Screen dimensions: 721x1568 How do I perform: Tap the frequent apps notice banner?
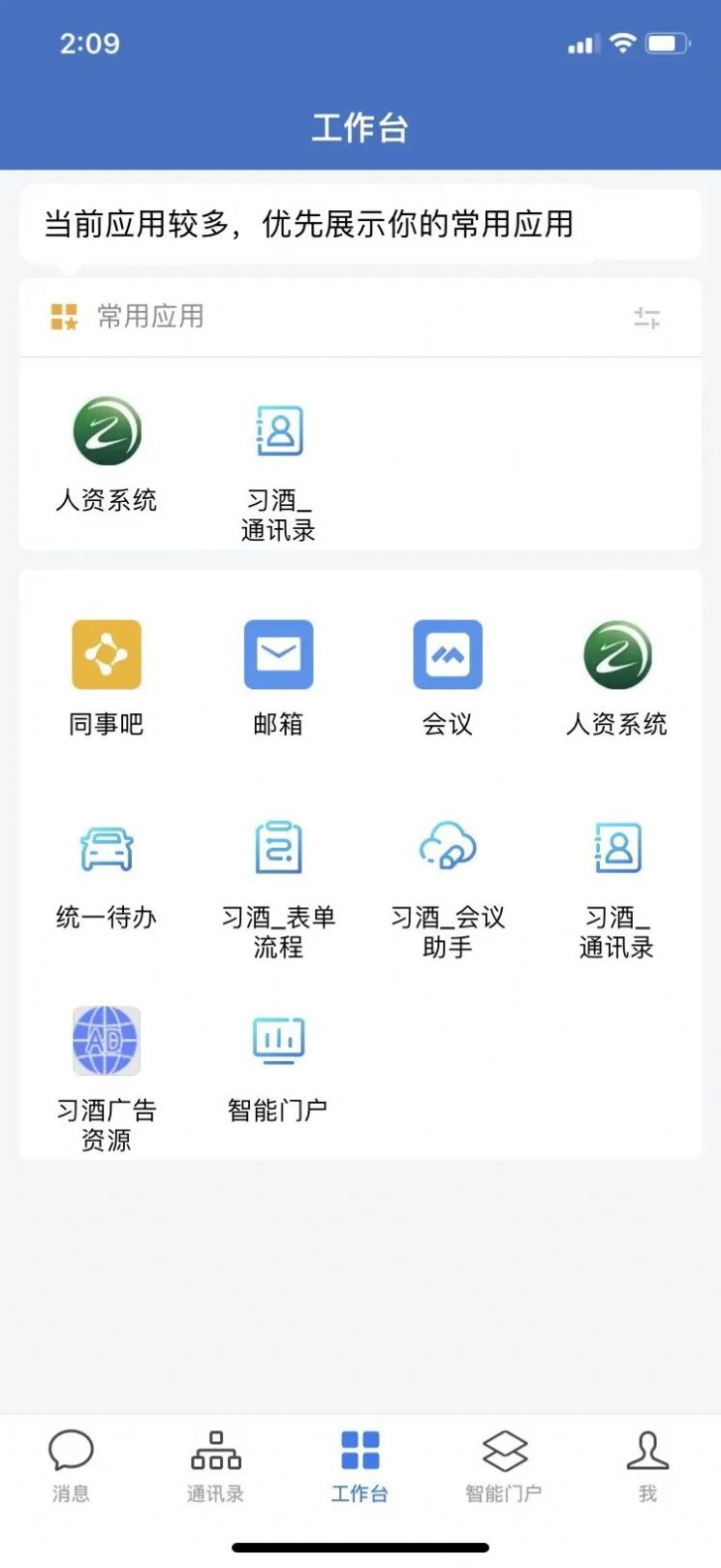[360, 224]
